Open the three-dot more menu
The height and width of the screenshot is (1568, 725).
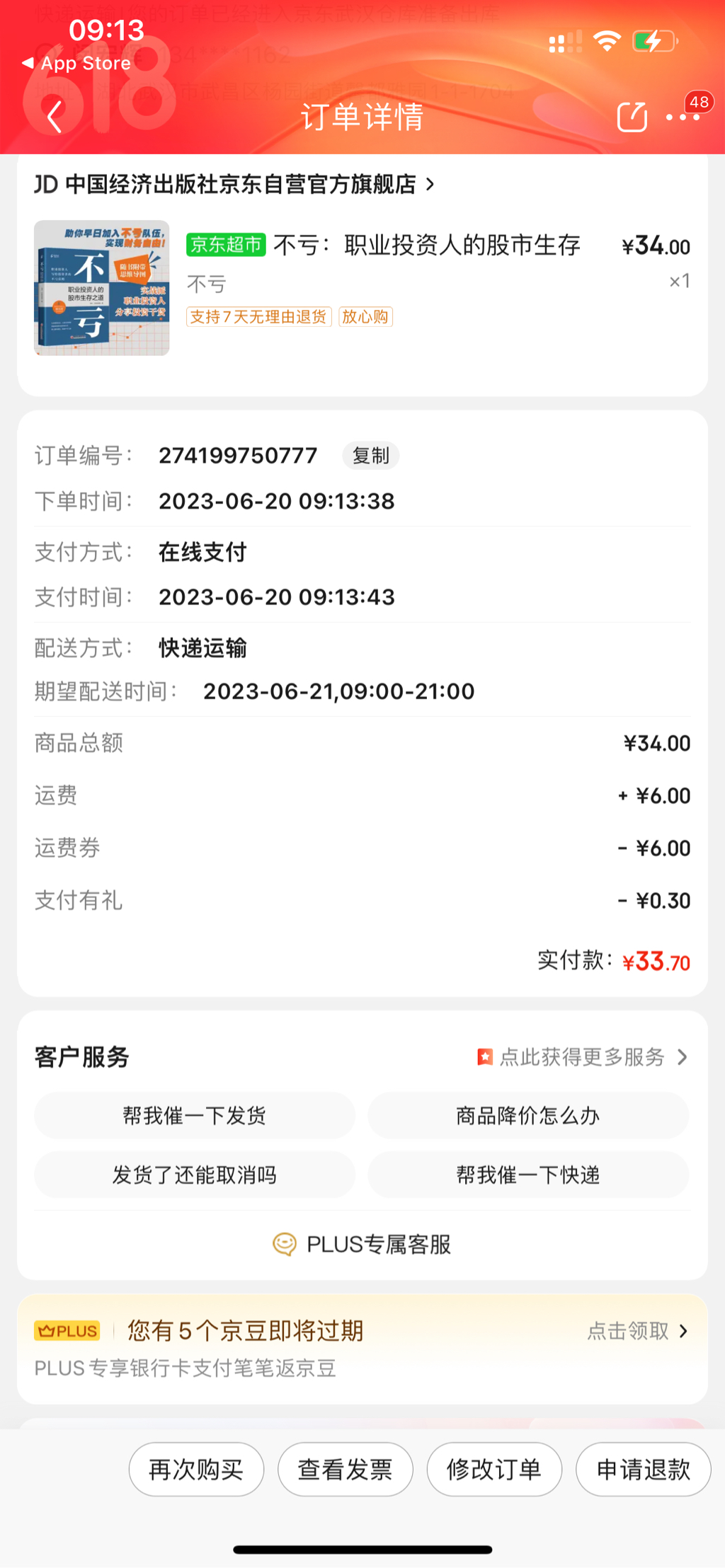[x=683, y=117]
